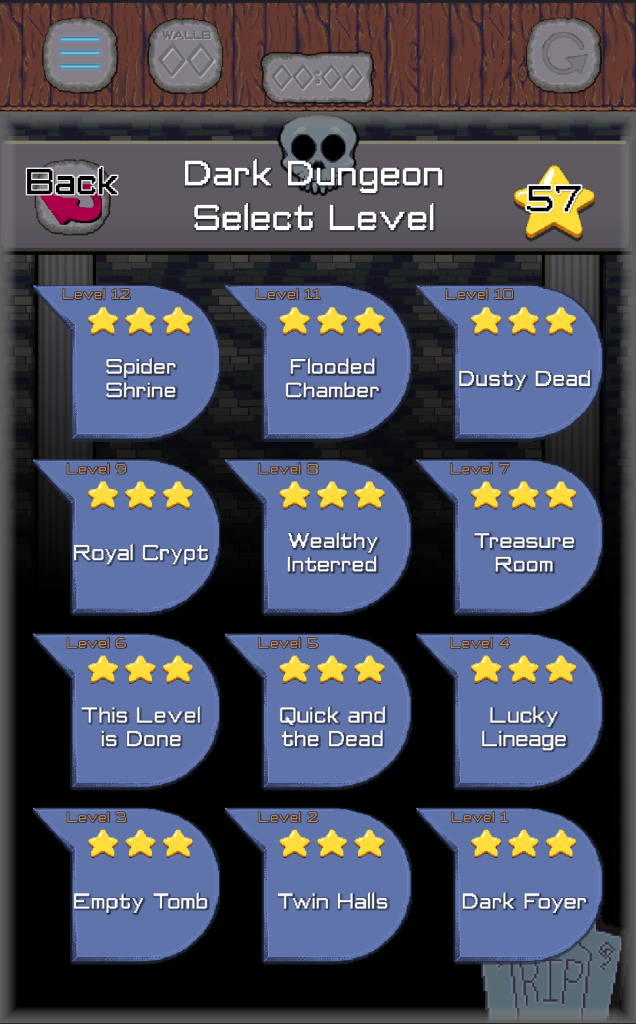Tap the stone G button
This screenshot has height=1024, width=636.
pyautogui.click(x=564, y=54)
